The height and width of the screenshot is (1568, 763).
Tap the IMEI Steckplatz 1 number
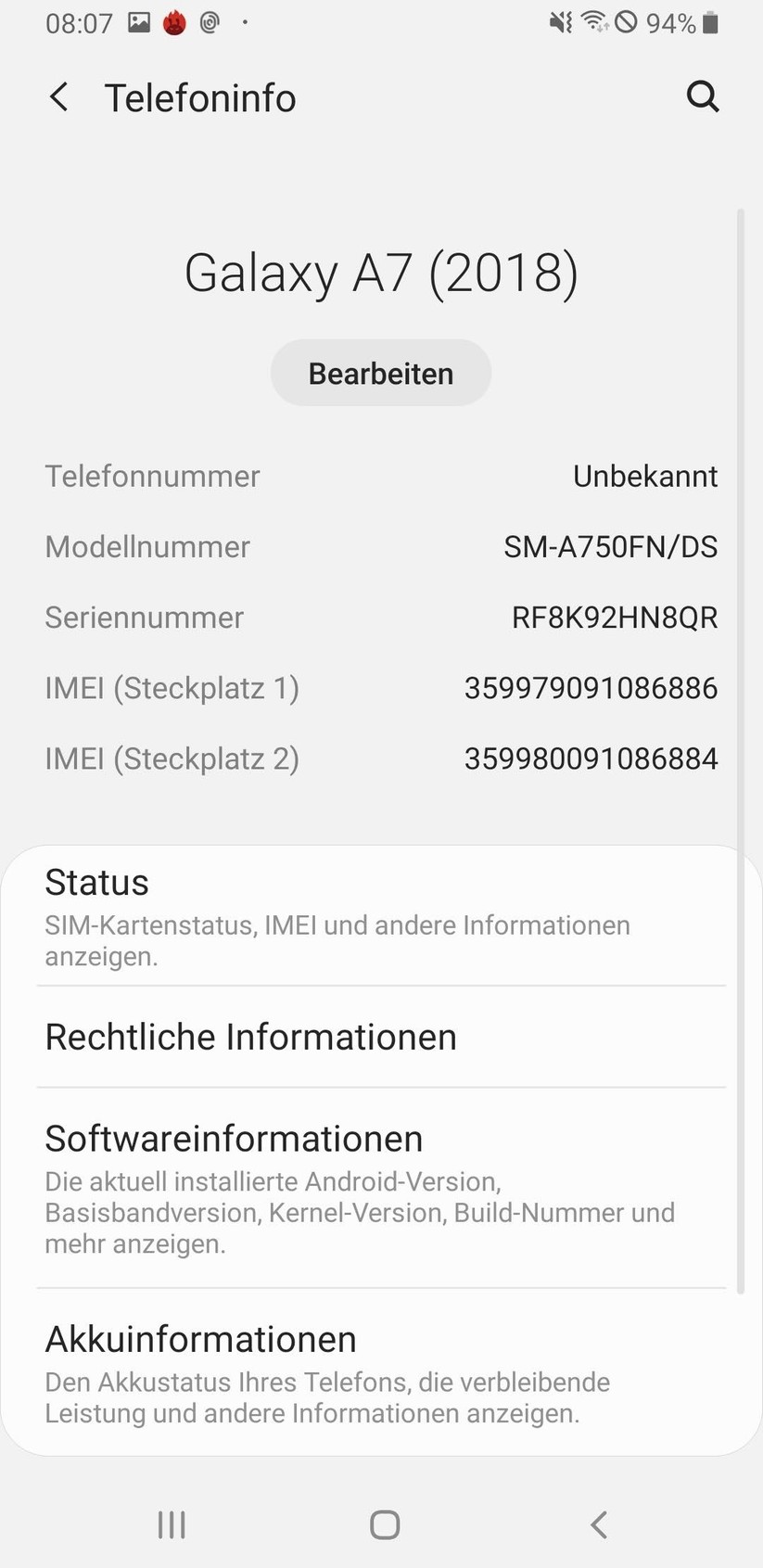point(591,688)
